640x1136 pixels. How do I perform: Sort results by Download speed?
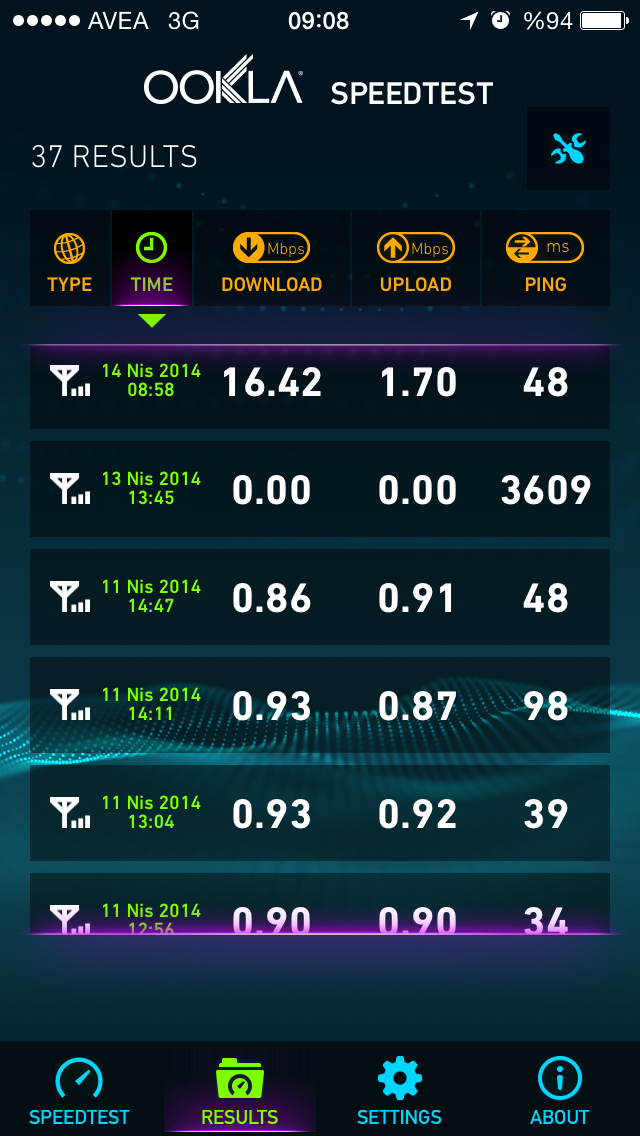pyautogui.click(x=272, y=258)
